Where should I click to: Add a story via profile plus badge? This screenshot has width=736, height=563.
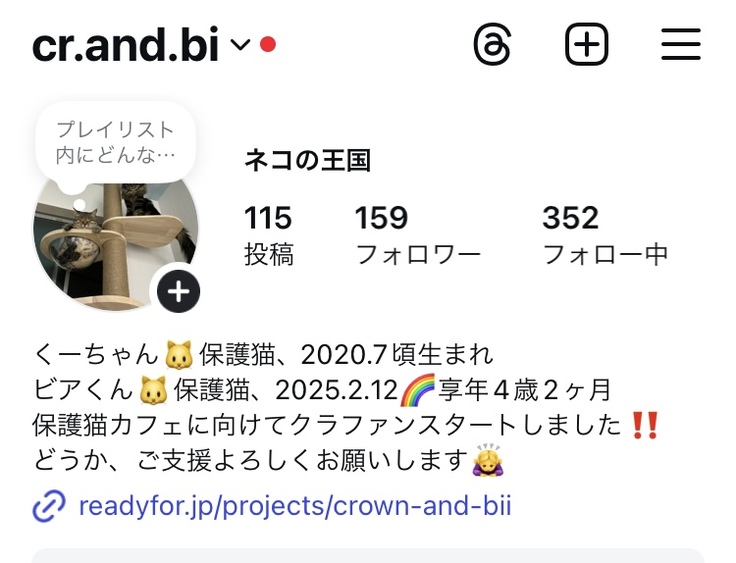[178, 292]
